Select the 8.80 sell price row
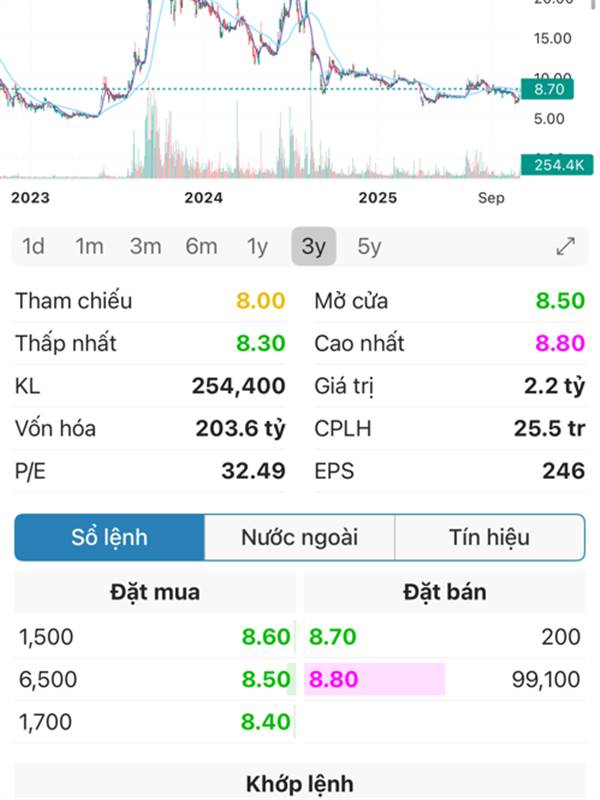Screen dimensions: 600x800 coord(444,680)
